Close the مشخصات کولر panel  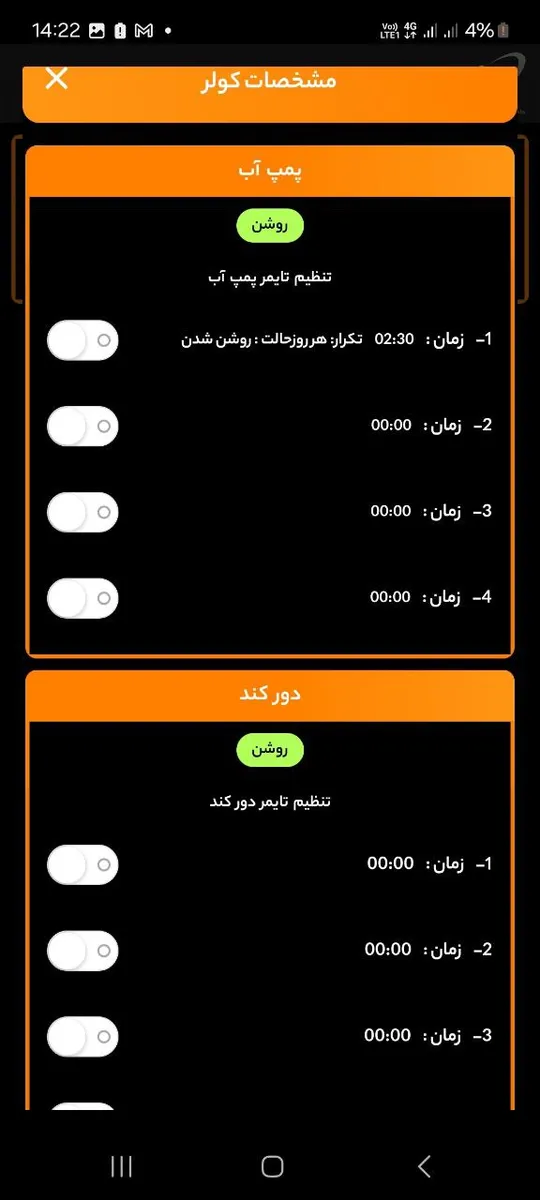point(57,78)
